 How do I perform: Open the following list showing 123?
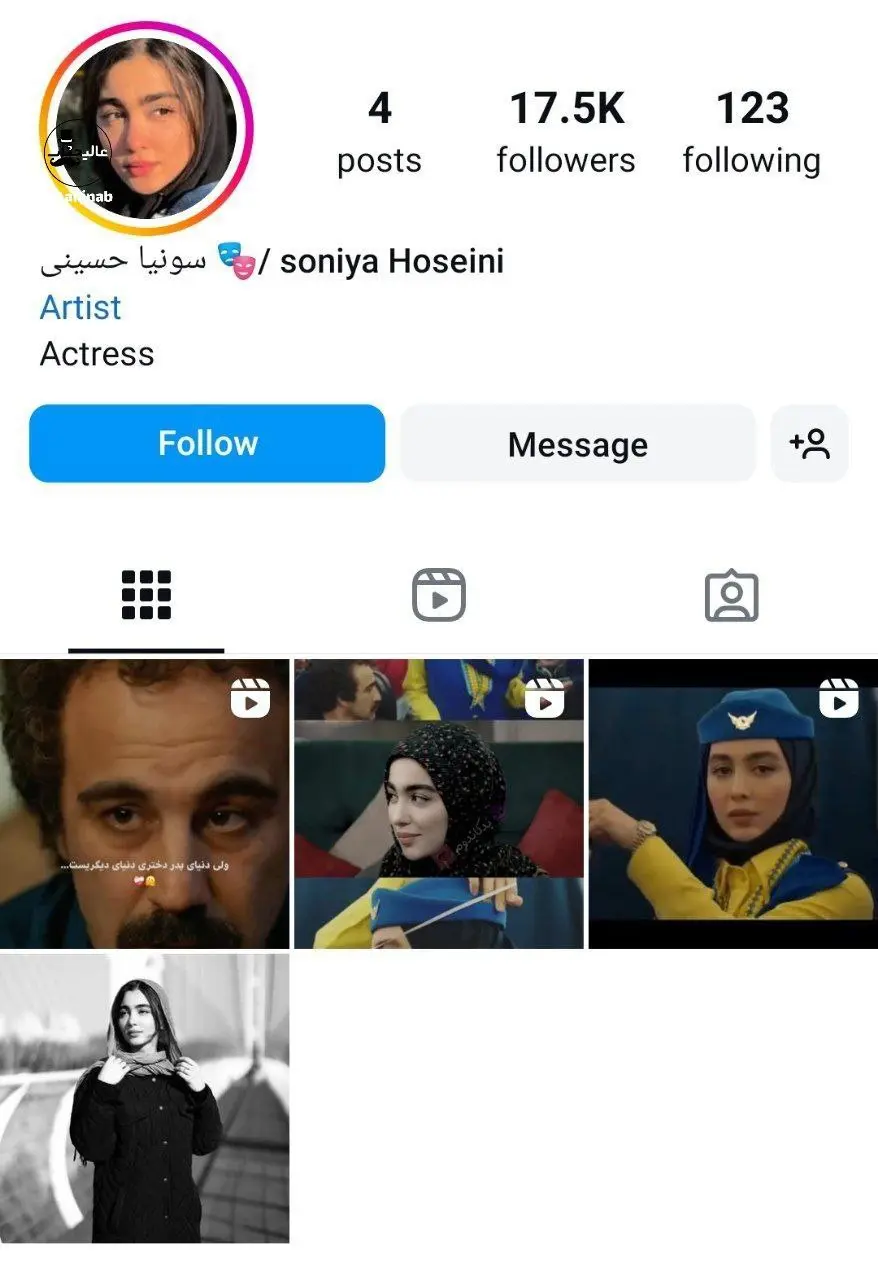pos(751,132)
